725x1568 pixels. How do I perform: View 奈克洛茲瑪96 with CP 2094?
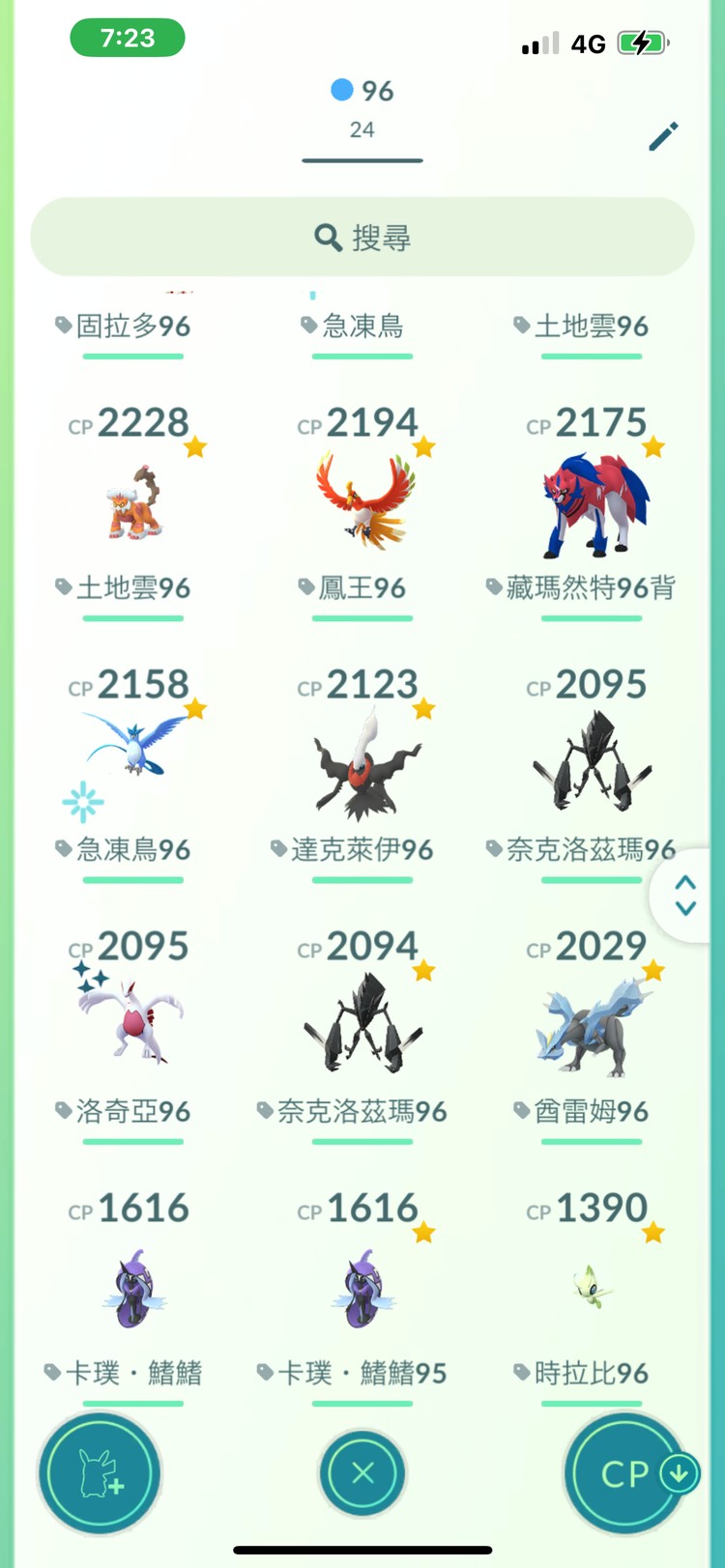362,1026
